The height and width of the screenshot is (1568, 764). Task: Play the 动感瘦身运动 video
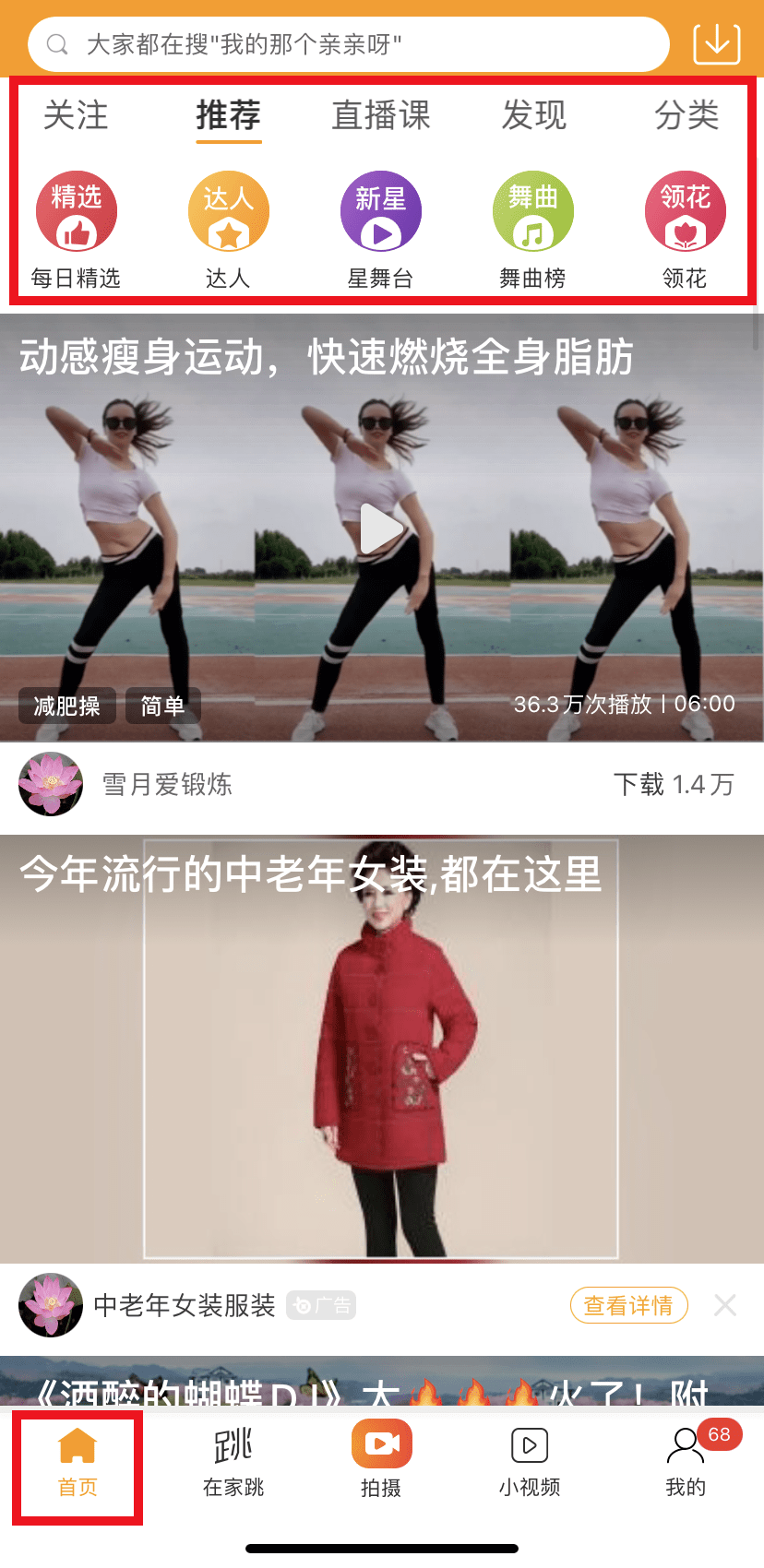381,529
